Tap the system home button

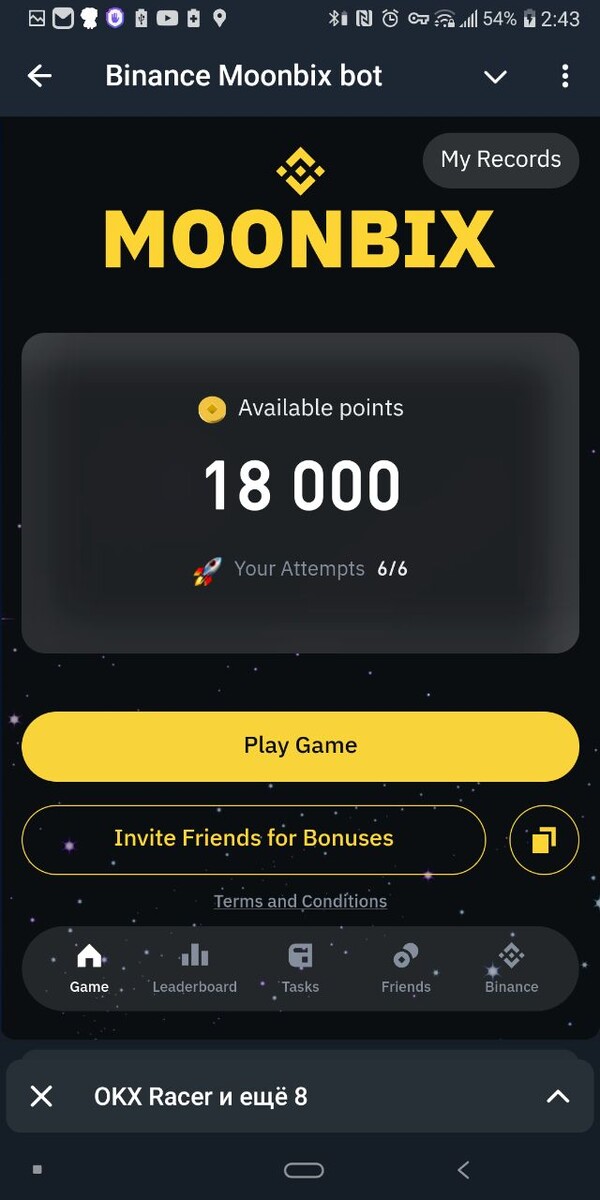pyautogui.click(x=304, y=1170)
